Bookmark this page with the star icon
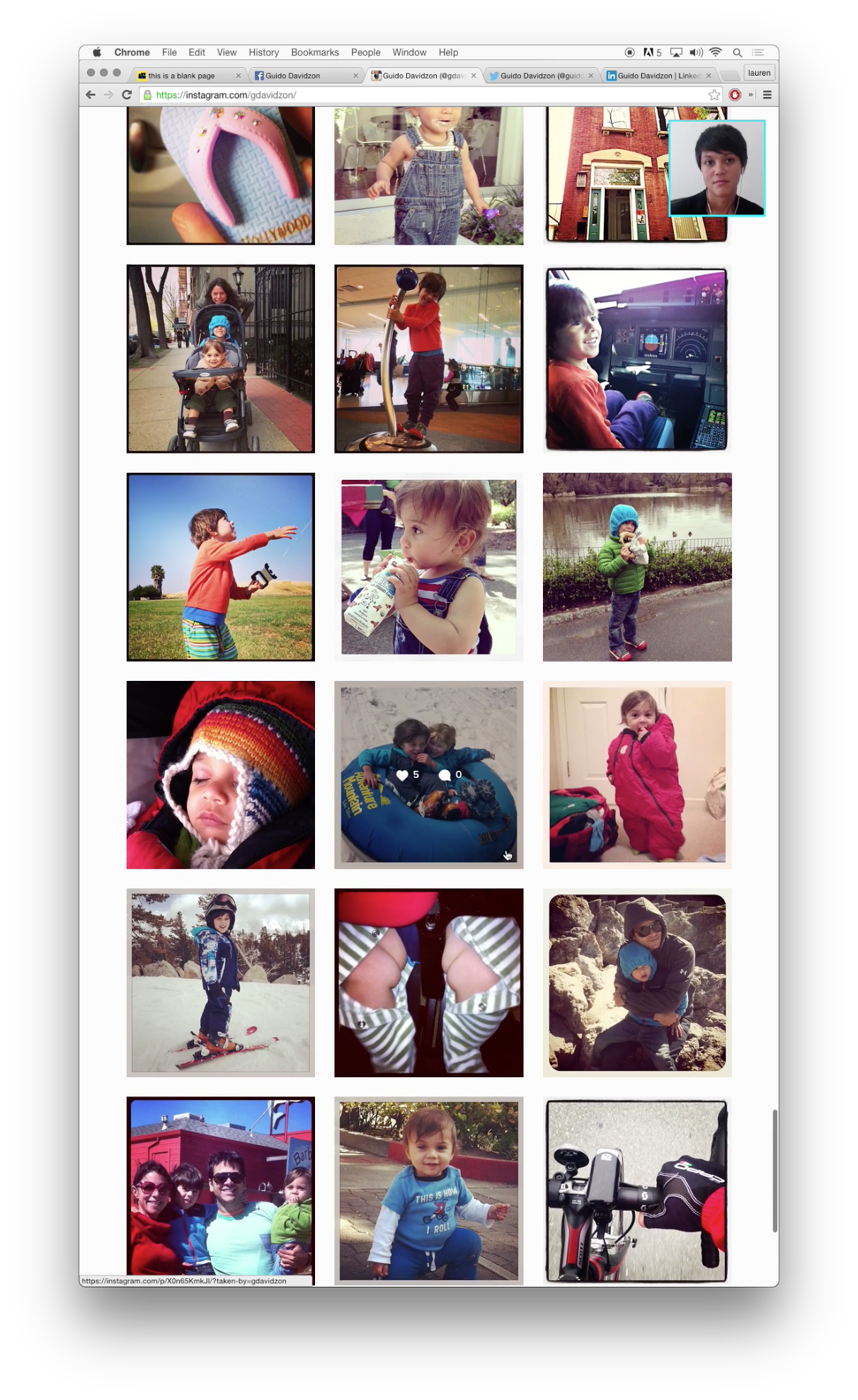This screenshot has width=858, height=1400. pos(714,95)
